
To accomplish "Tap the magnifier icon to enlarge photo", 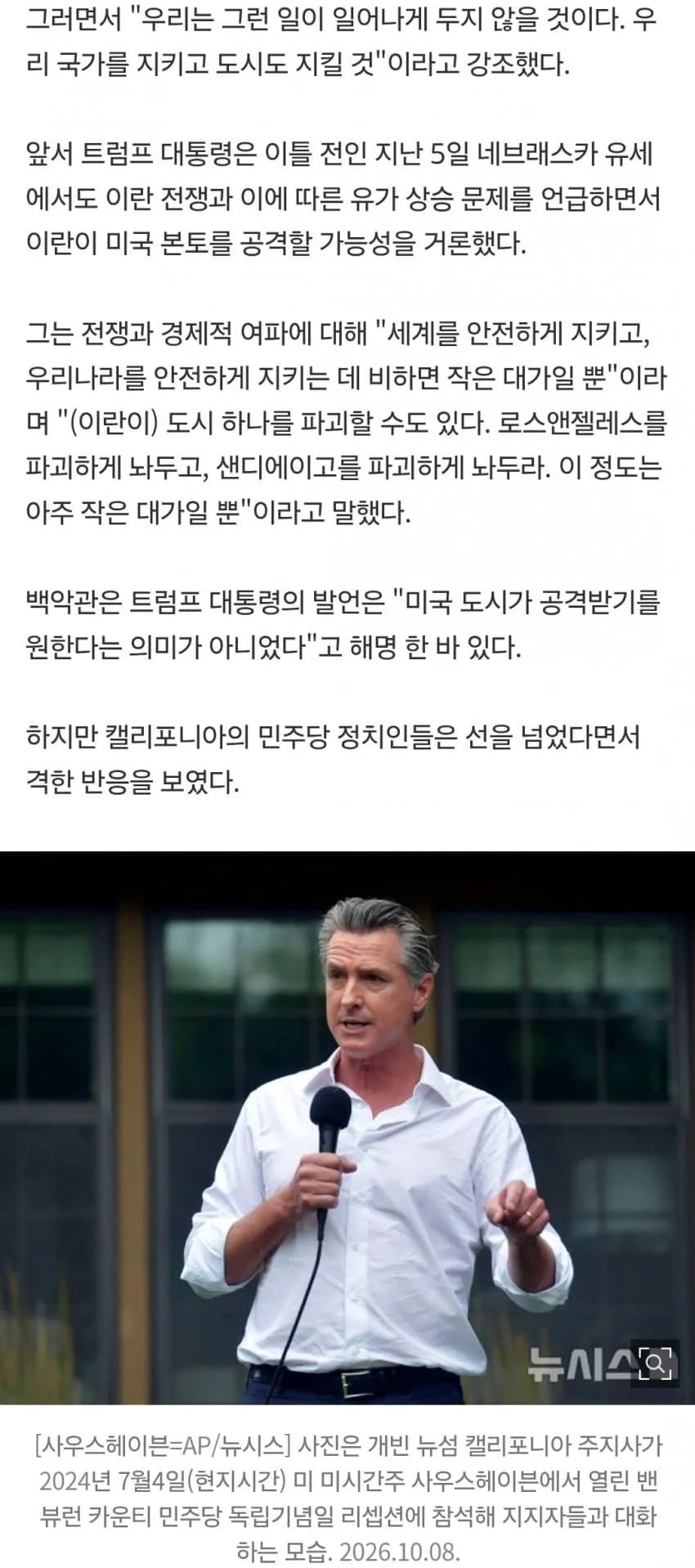I will (657, 1363).
